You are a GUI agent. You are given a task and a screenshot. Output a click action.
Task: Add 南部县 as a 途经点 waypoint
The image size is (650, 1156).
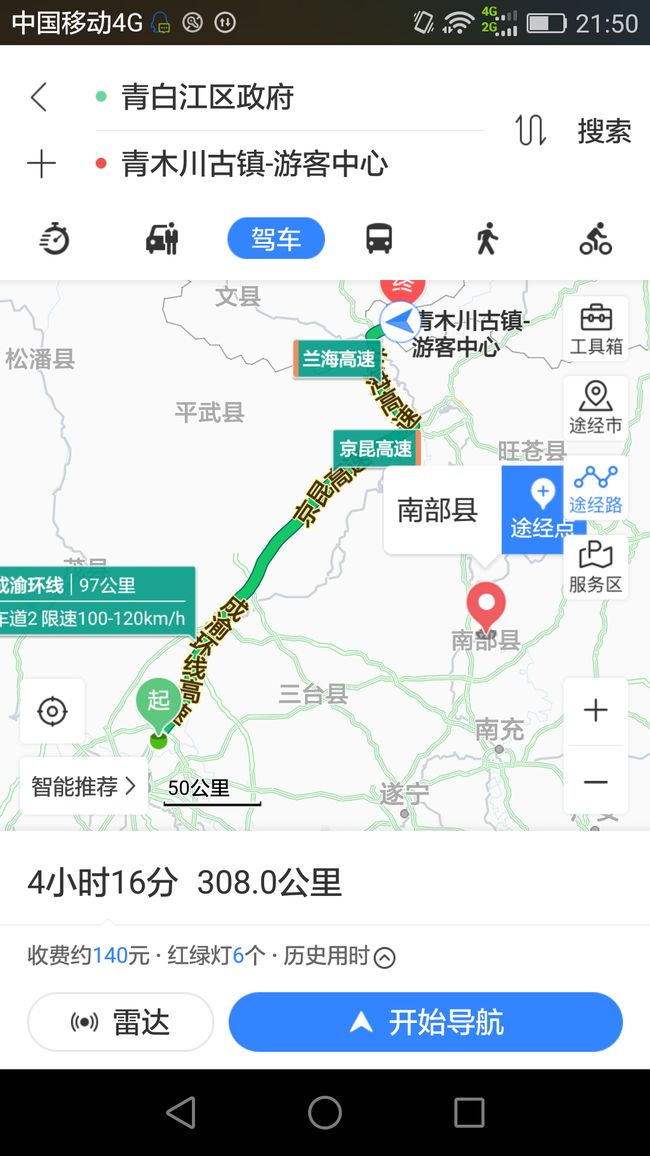(543, 509)
